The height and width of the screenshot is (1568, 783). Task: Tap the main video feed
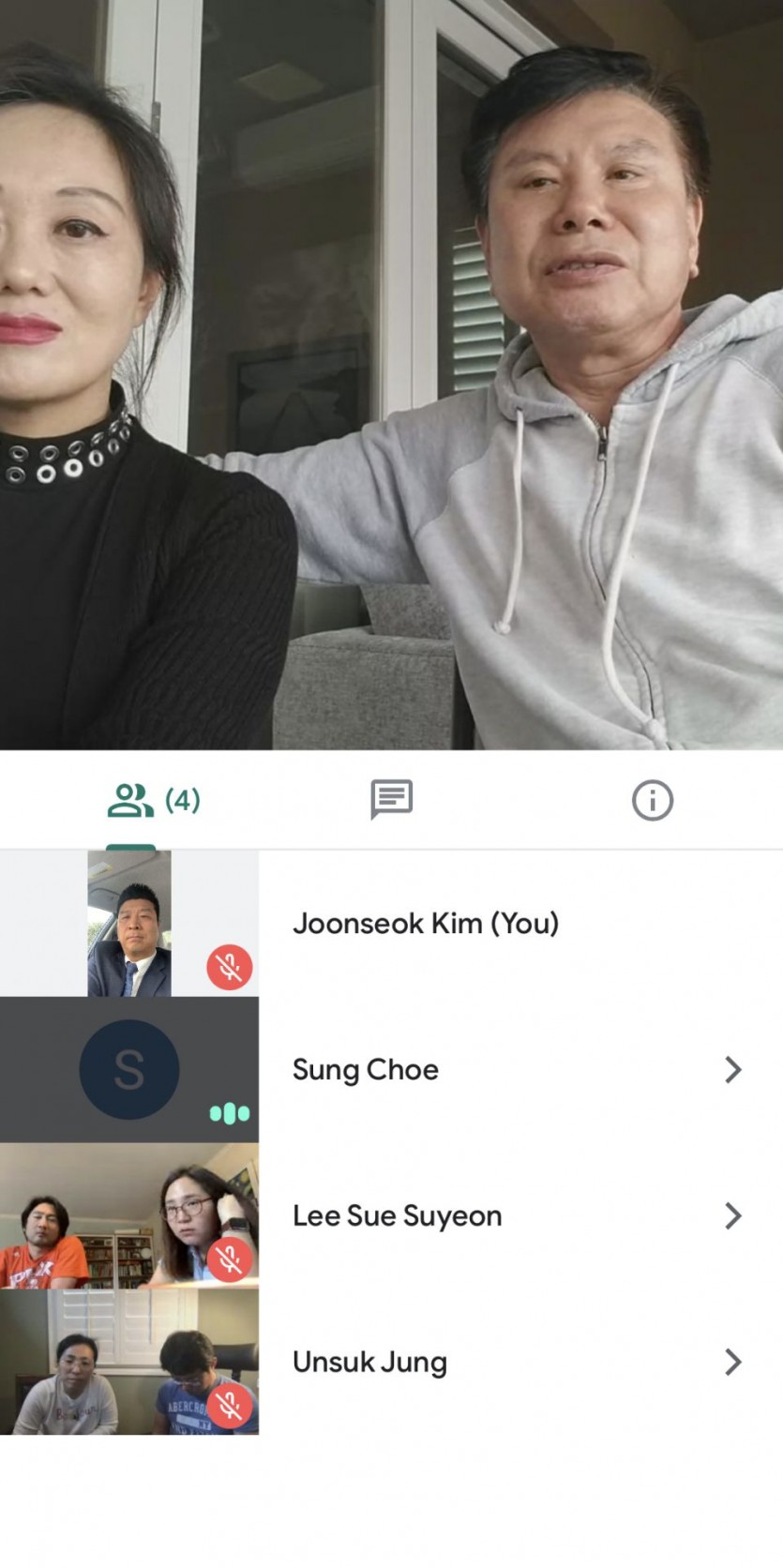[391, 375]
